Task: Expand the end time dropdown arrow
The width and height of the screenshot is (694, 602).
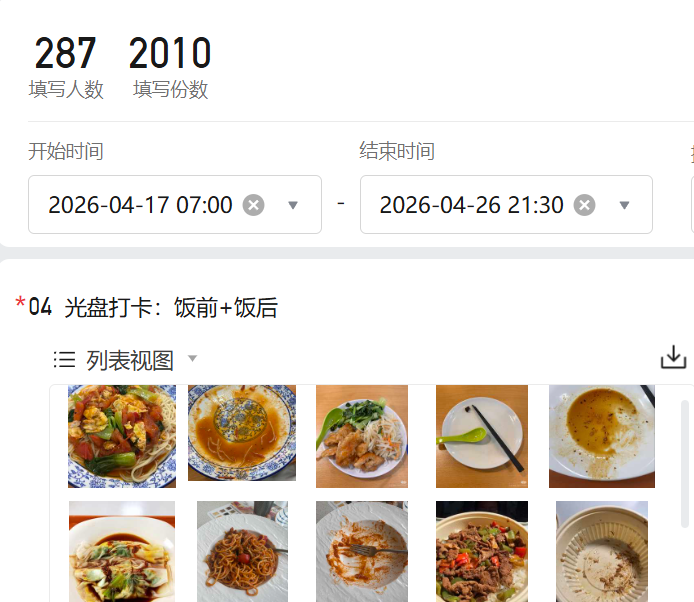Action: (x=625, y=205)
